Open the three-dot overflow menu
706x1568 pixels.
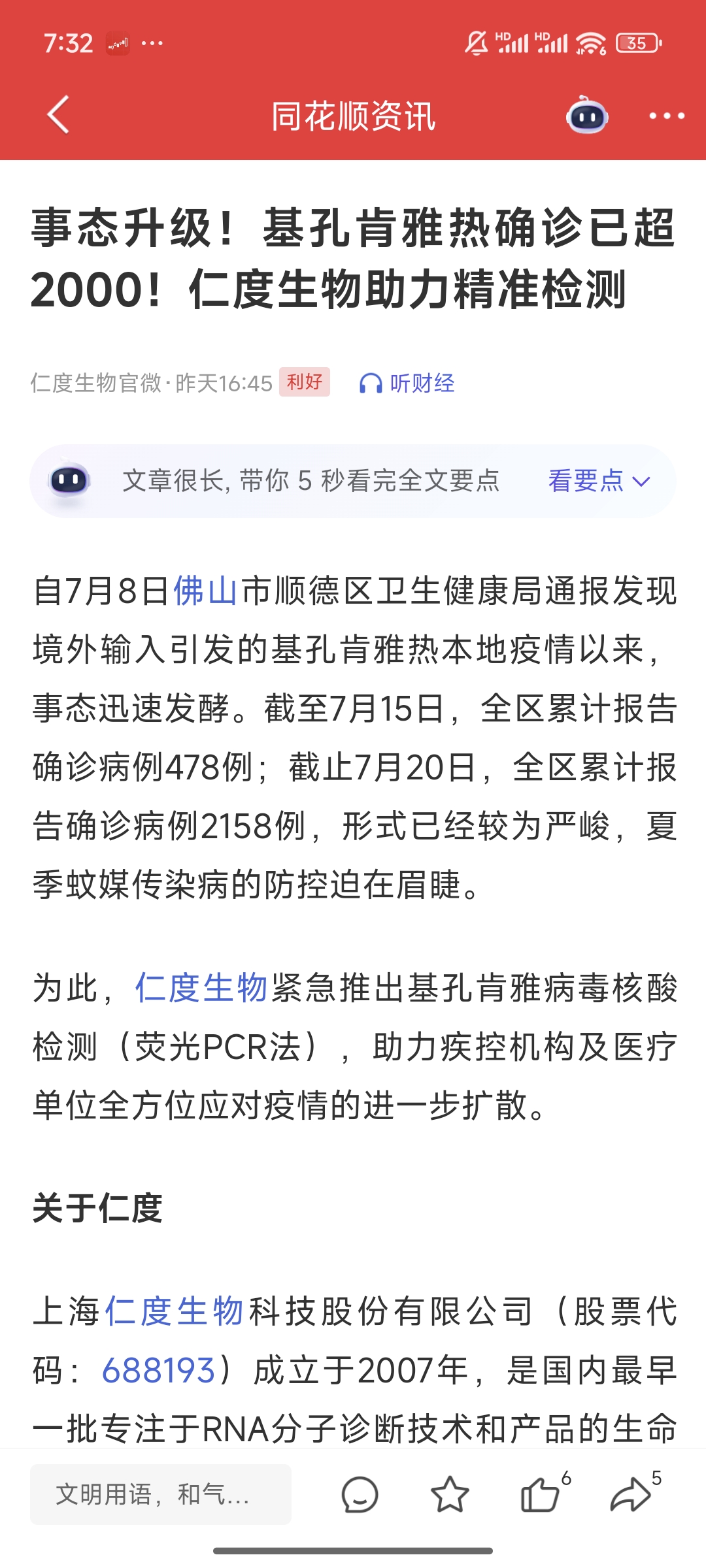pyautogui.click(x=666, y=116)
